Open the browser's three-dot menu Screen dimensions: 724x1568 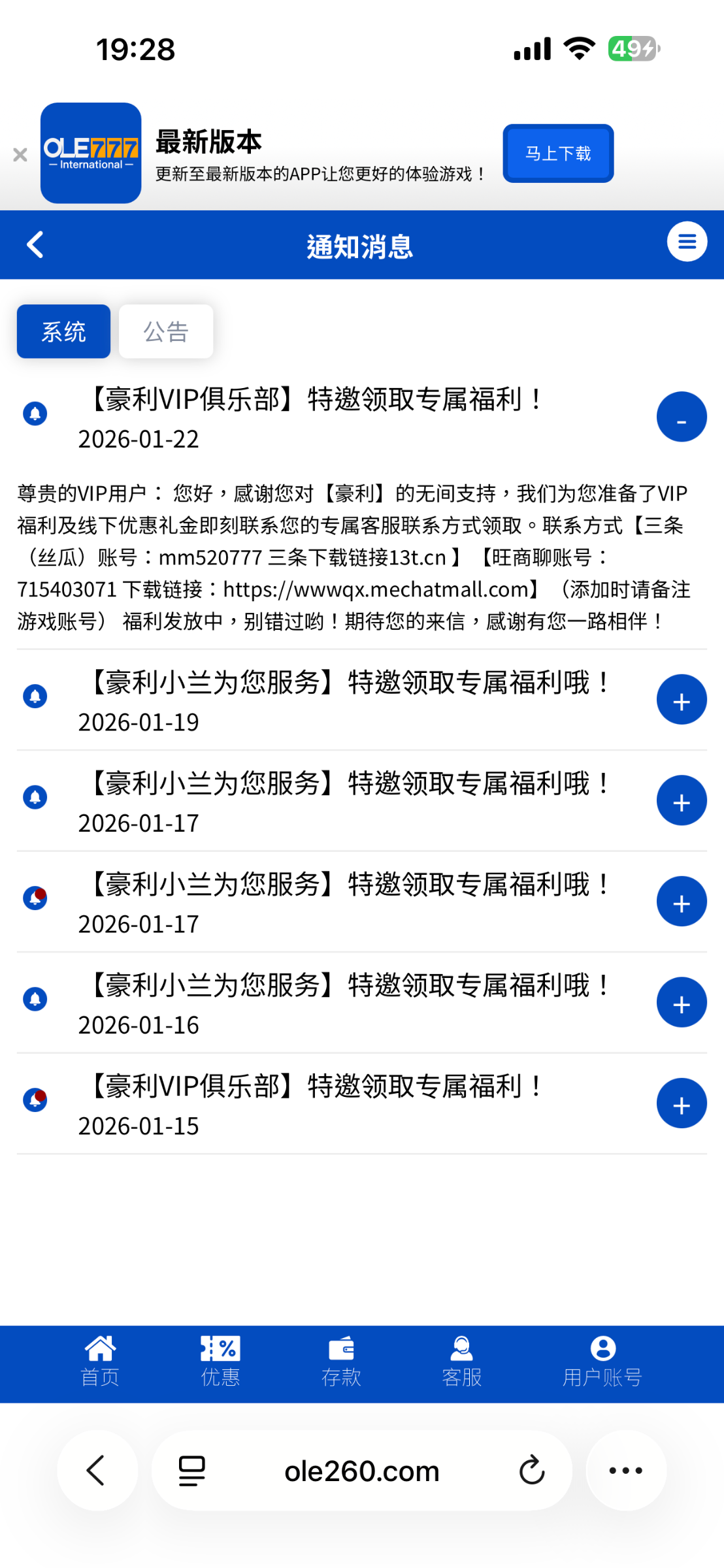pyautogui.click(x=625, y=1471)
